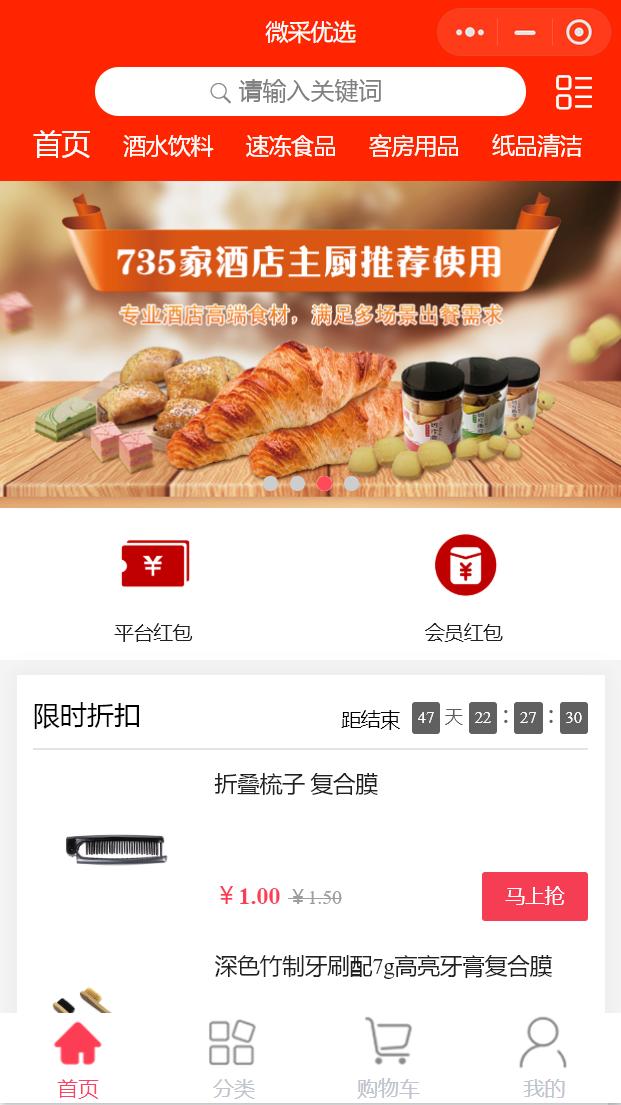
Task: Open the 客房用品 category tab
Action: point(413,147)
